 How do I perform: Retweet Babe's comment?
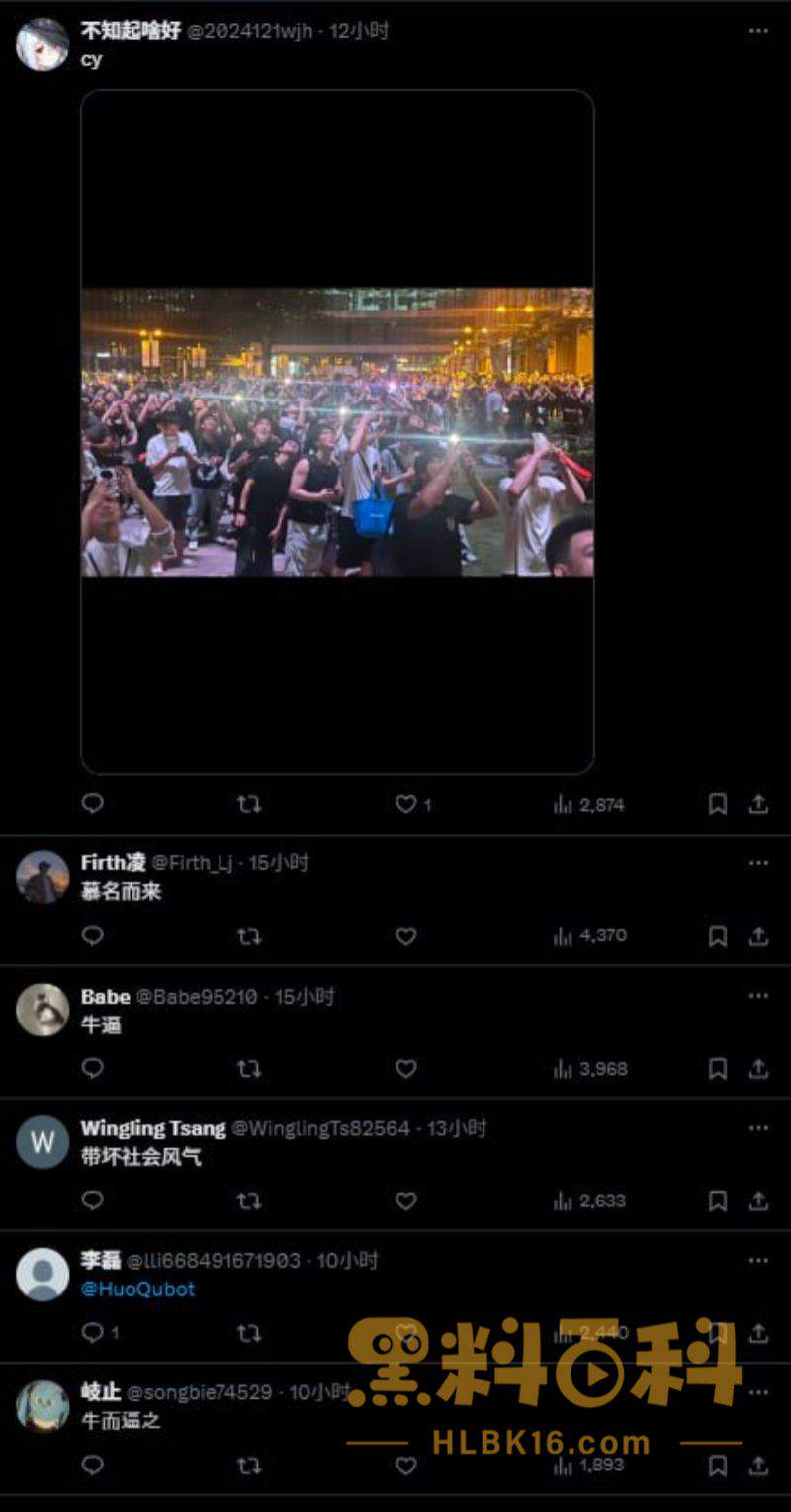[249, 1069]
